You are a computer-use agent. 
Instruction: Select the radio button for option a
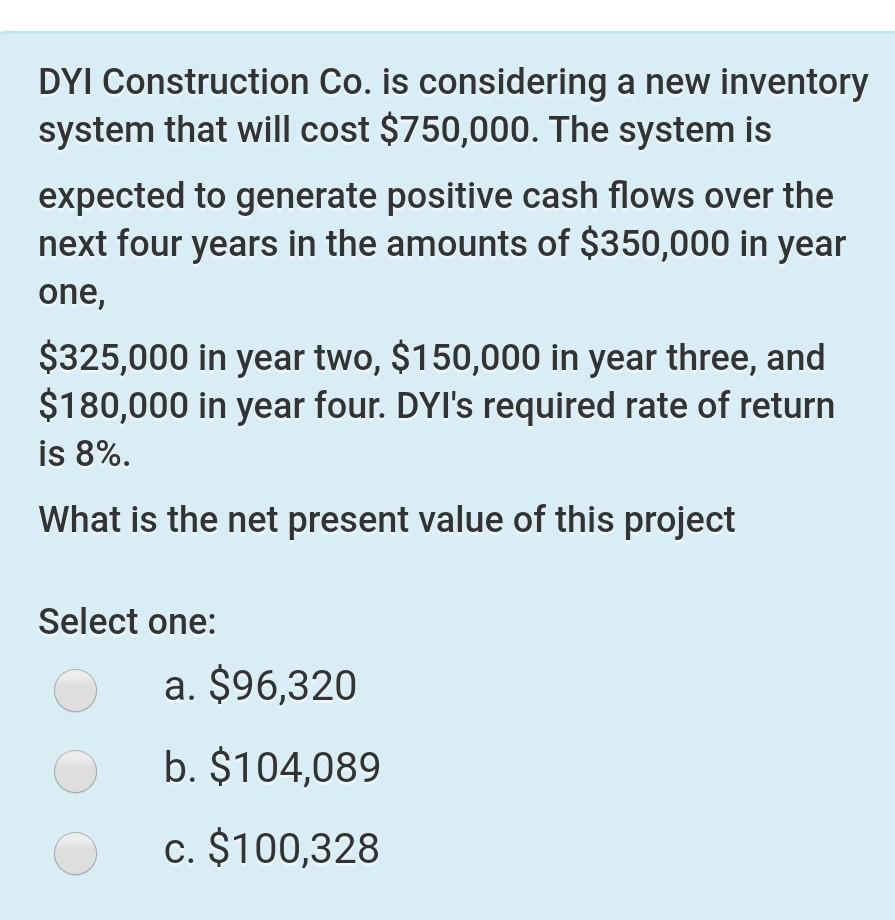point(75,690)
